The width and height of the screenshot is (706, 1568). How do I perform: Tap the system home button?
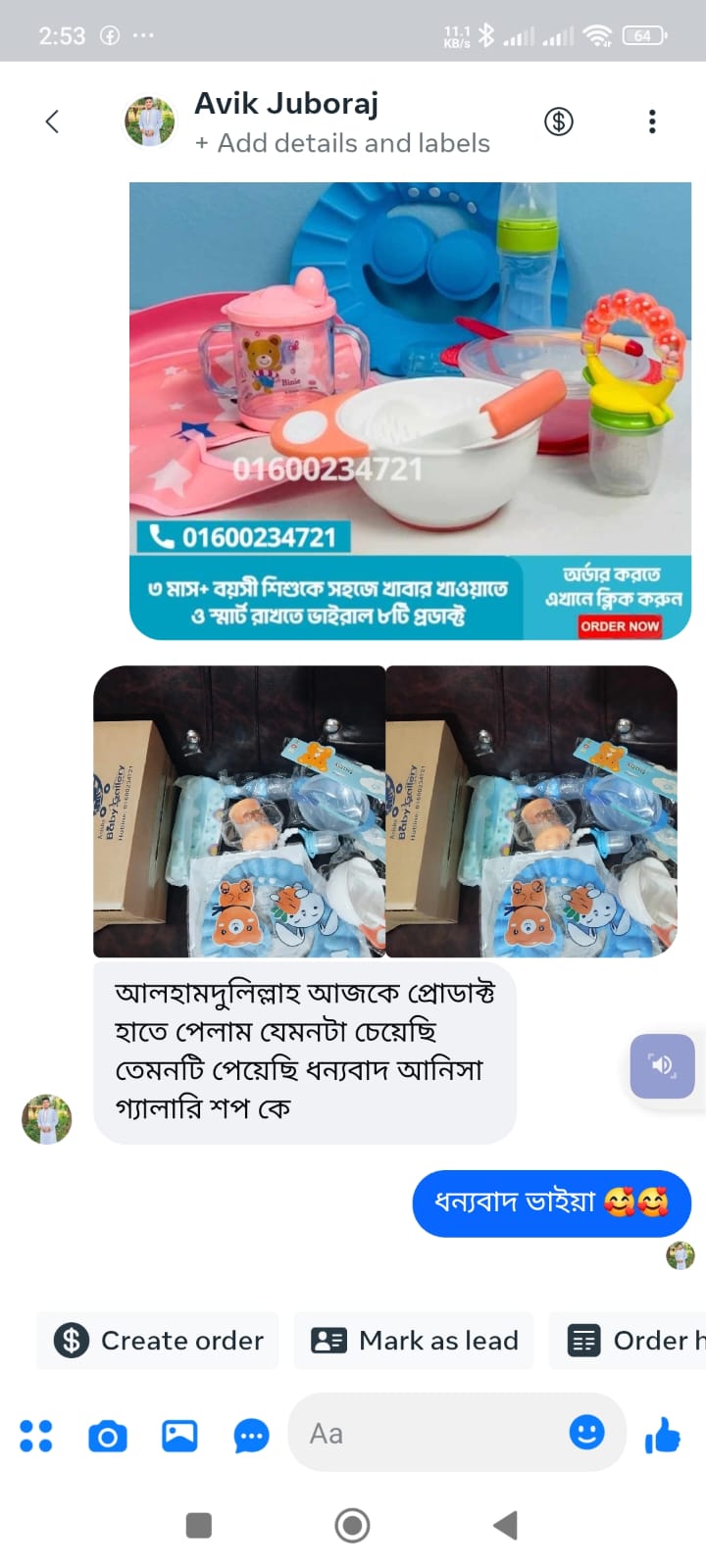(352, 1525)
